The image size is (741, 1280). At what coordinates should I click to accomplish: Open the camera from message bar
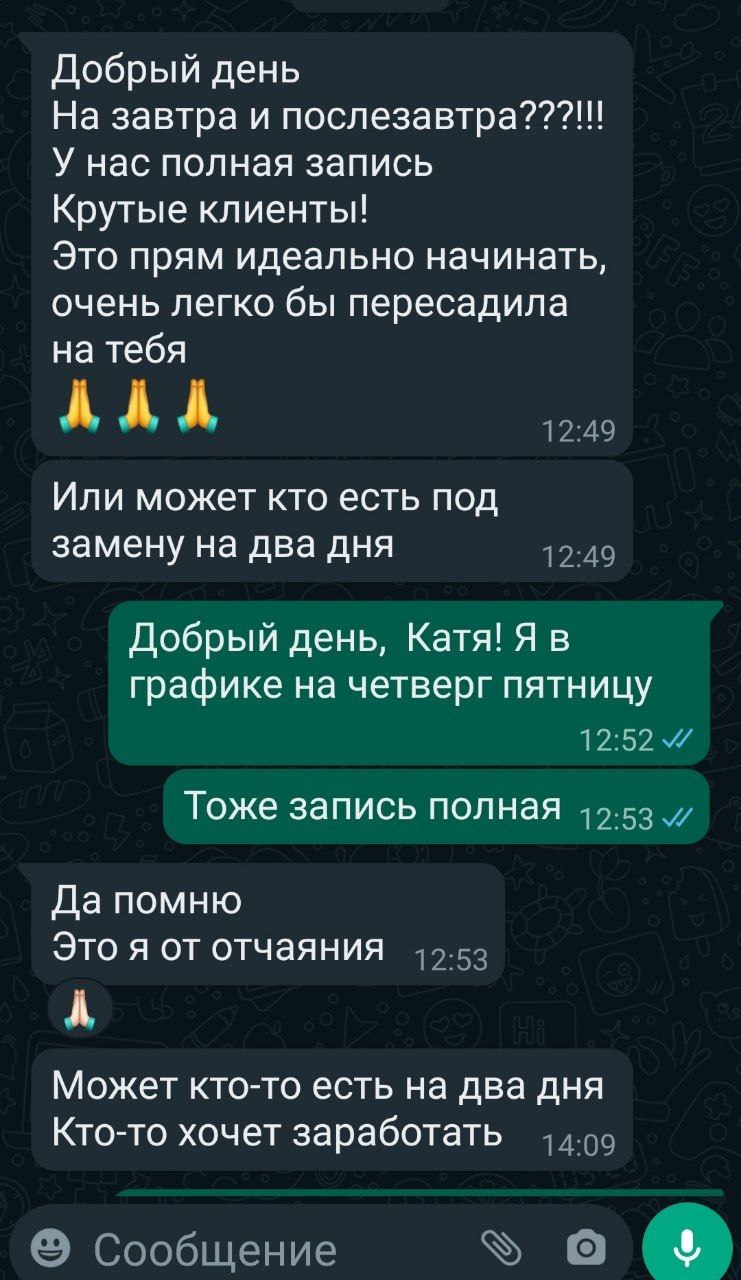point(586,1248)
